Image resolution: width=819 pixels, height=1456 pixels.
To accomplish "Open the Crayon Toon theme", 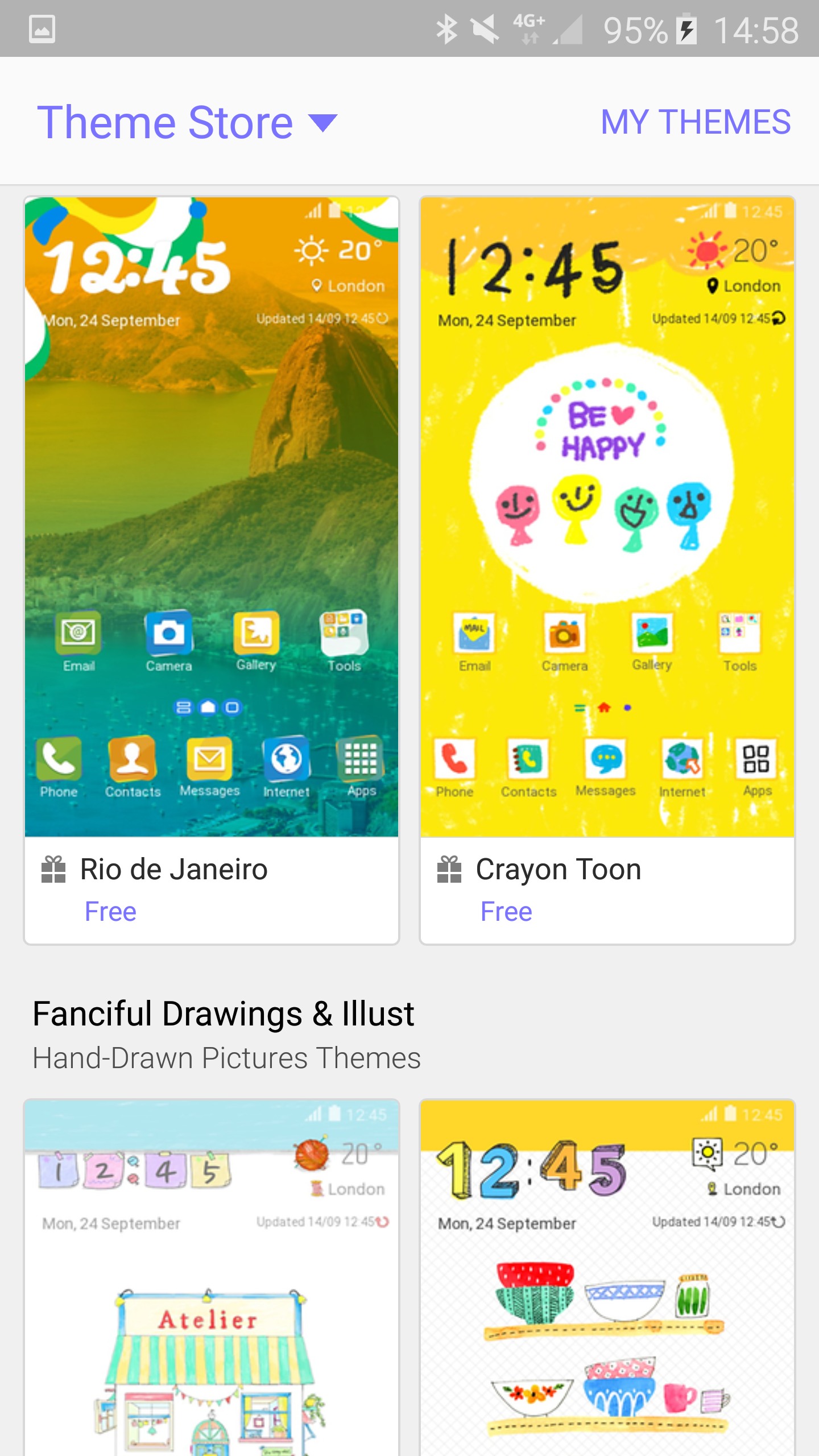I will [x=607, y=569].
